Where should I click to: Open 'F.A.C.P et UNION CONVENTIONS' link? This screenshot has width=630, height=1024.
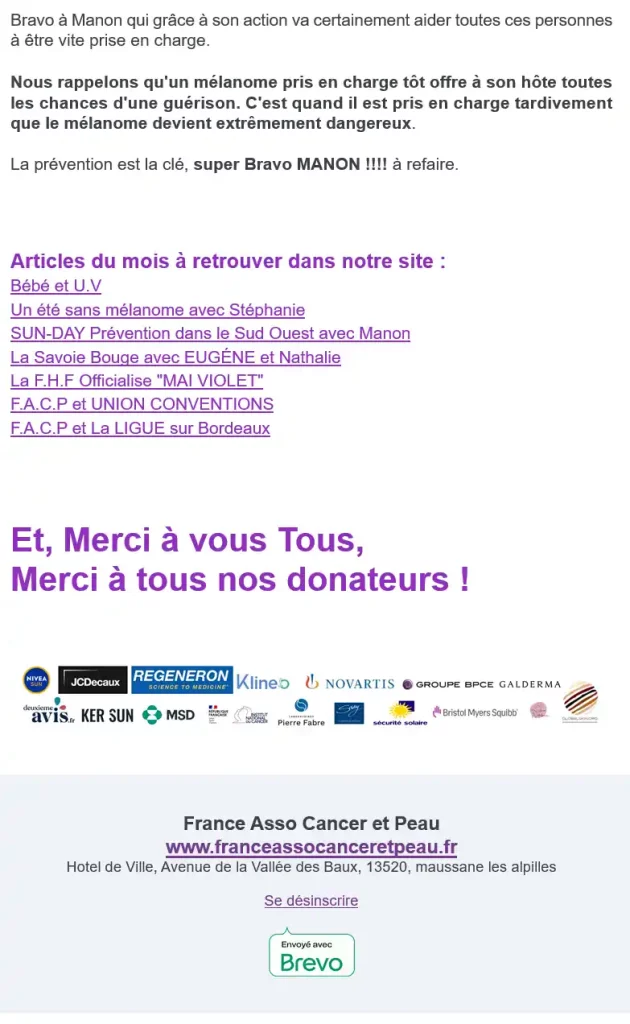(141, 404)
